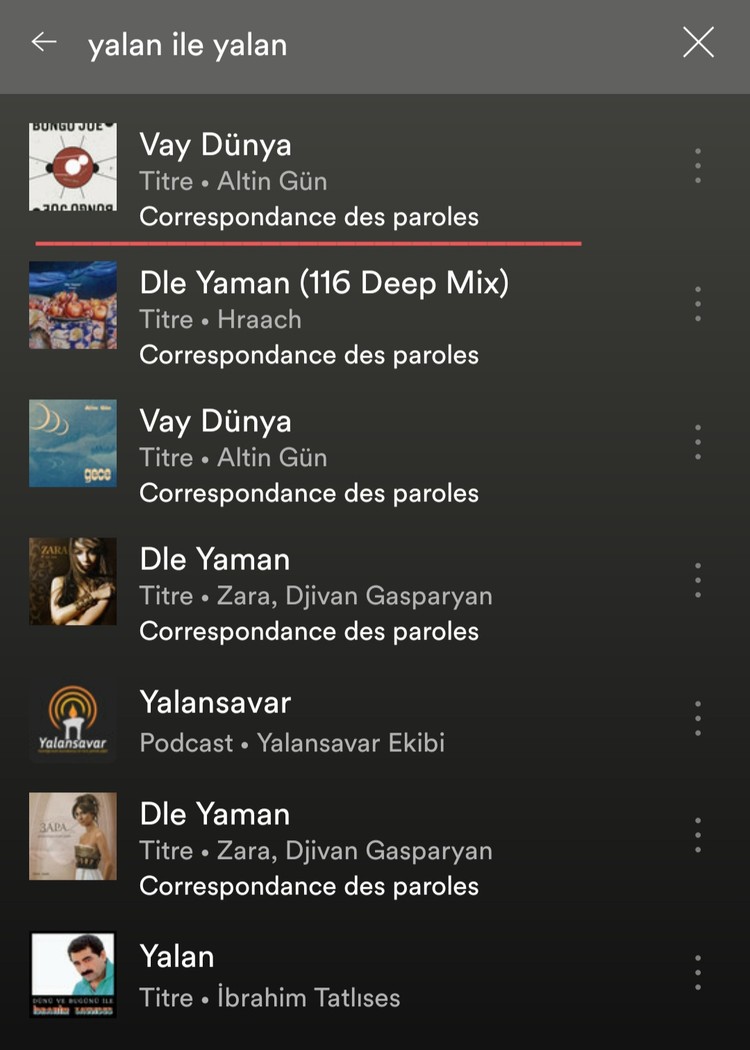The image size is (750, 1050).
Task: Play Yalan by İbrahim Tatlıses
Action: click(x=178, y=955)
